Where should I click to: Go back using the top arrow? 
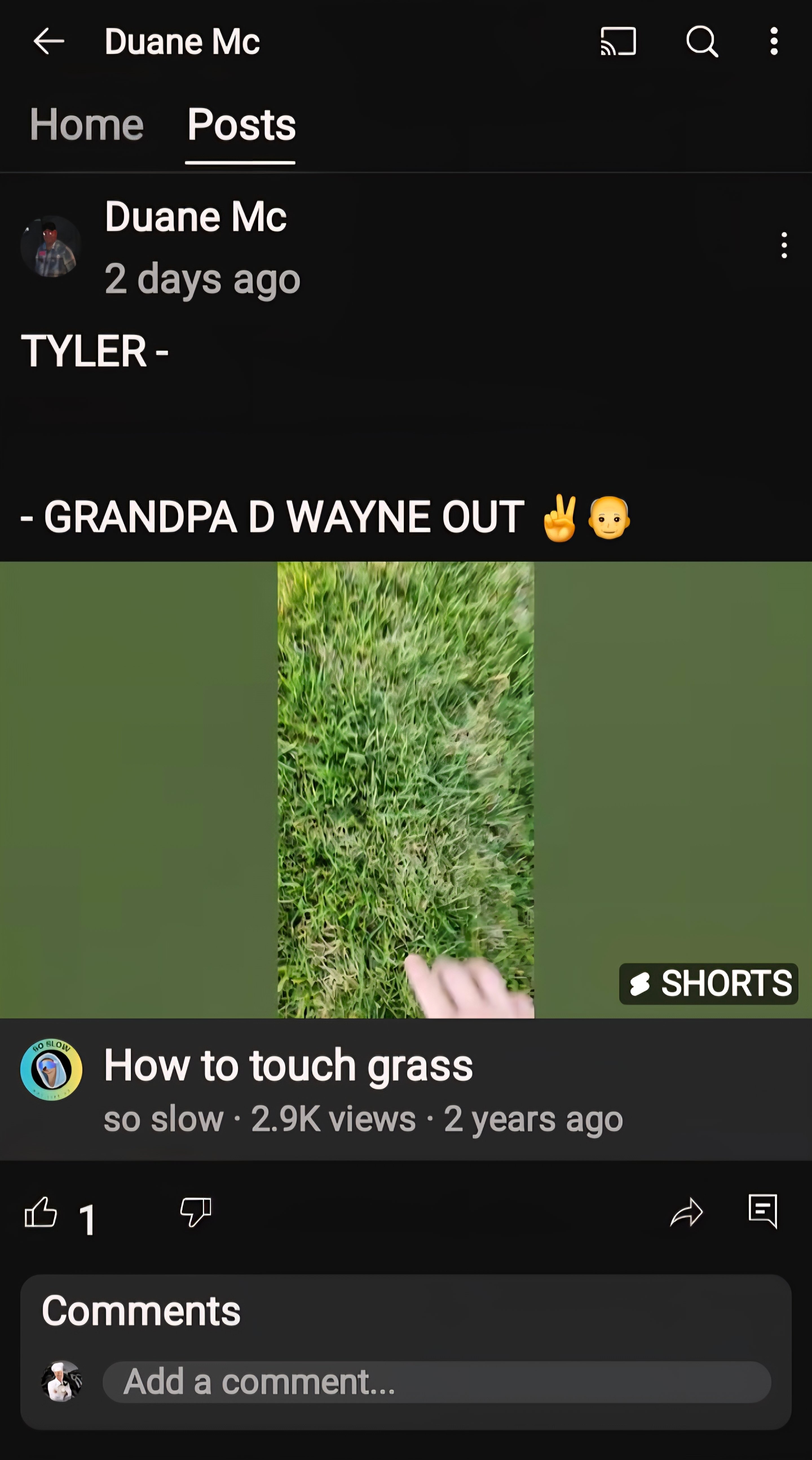coord(49,41)
